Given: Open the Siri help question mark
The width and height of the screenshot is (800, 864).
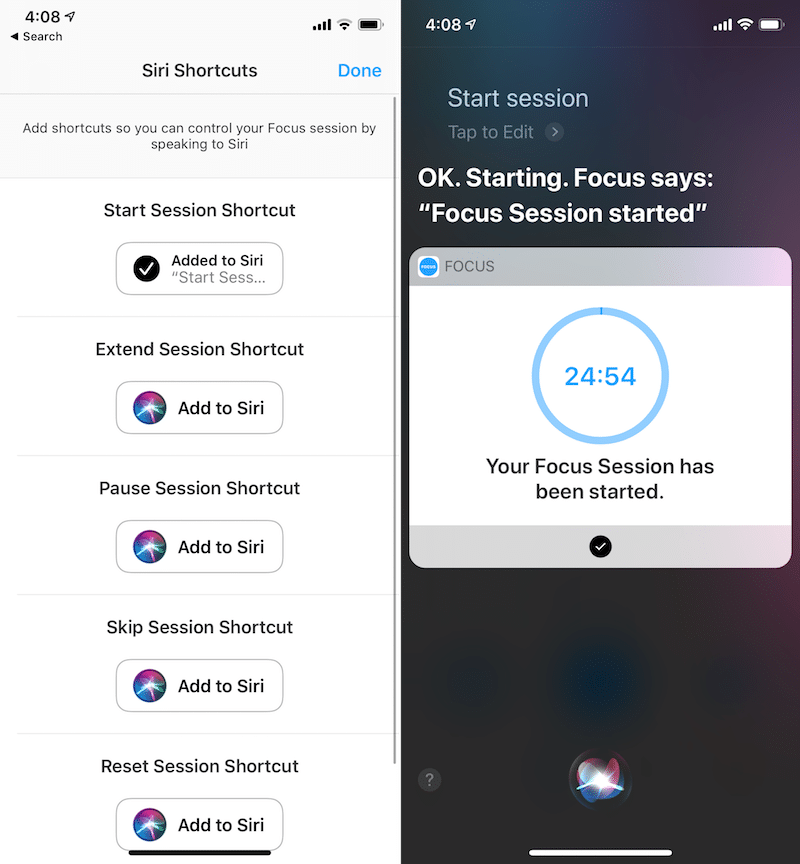Looking at the screenshot, I should (x=430, y=780).
